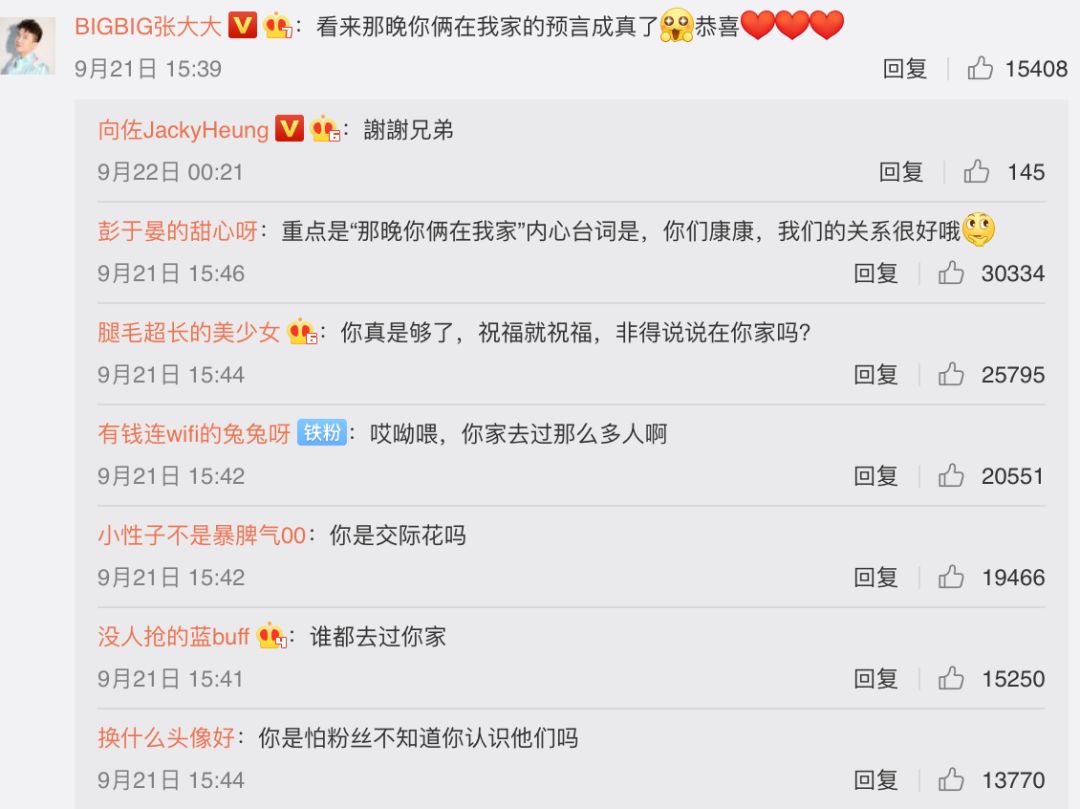Open BIGBIG张大大 username link
The image size is (1080, 809).
click(x=148, y=27)
